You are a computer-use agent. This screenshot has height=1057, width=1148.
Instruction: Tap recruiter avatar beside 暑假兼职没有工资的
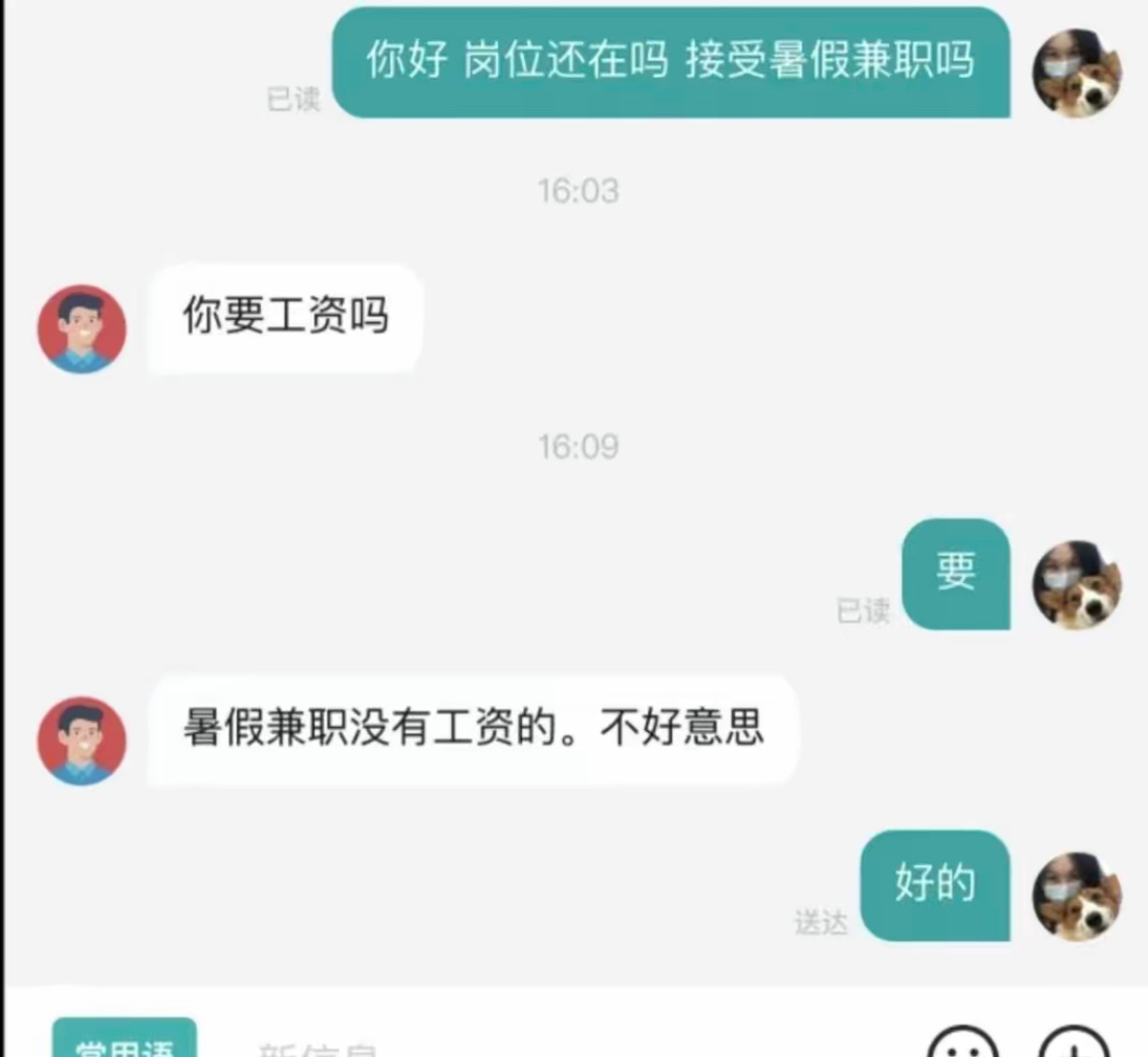[x=82, y=741]
